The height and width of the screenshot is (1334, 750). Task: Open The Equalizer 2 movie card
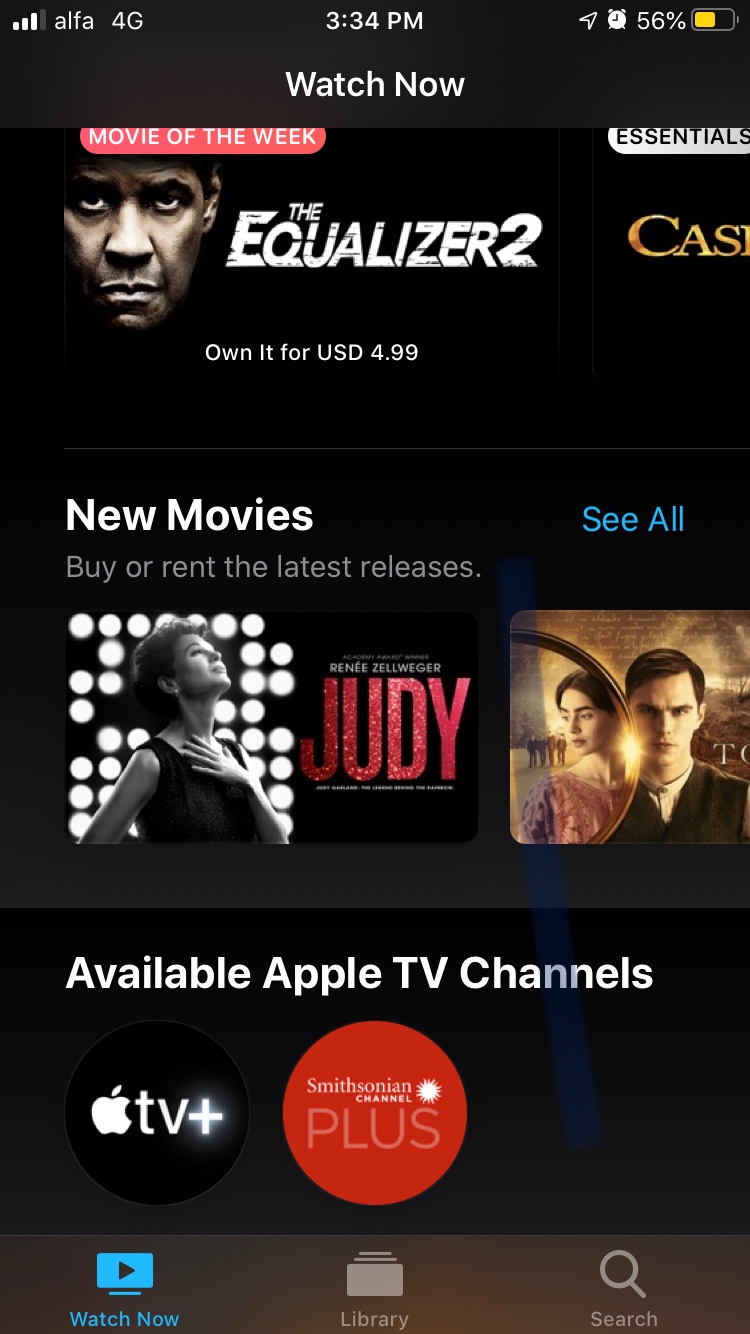[x=311, y=255]
